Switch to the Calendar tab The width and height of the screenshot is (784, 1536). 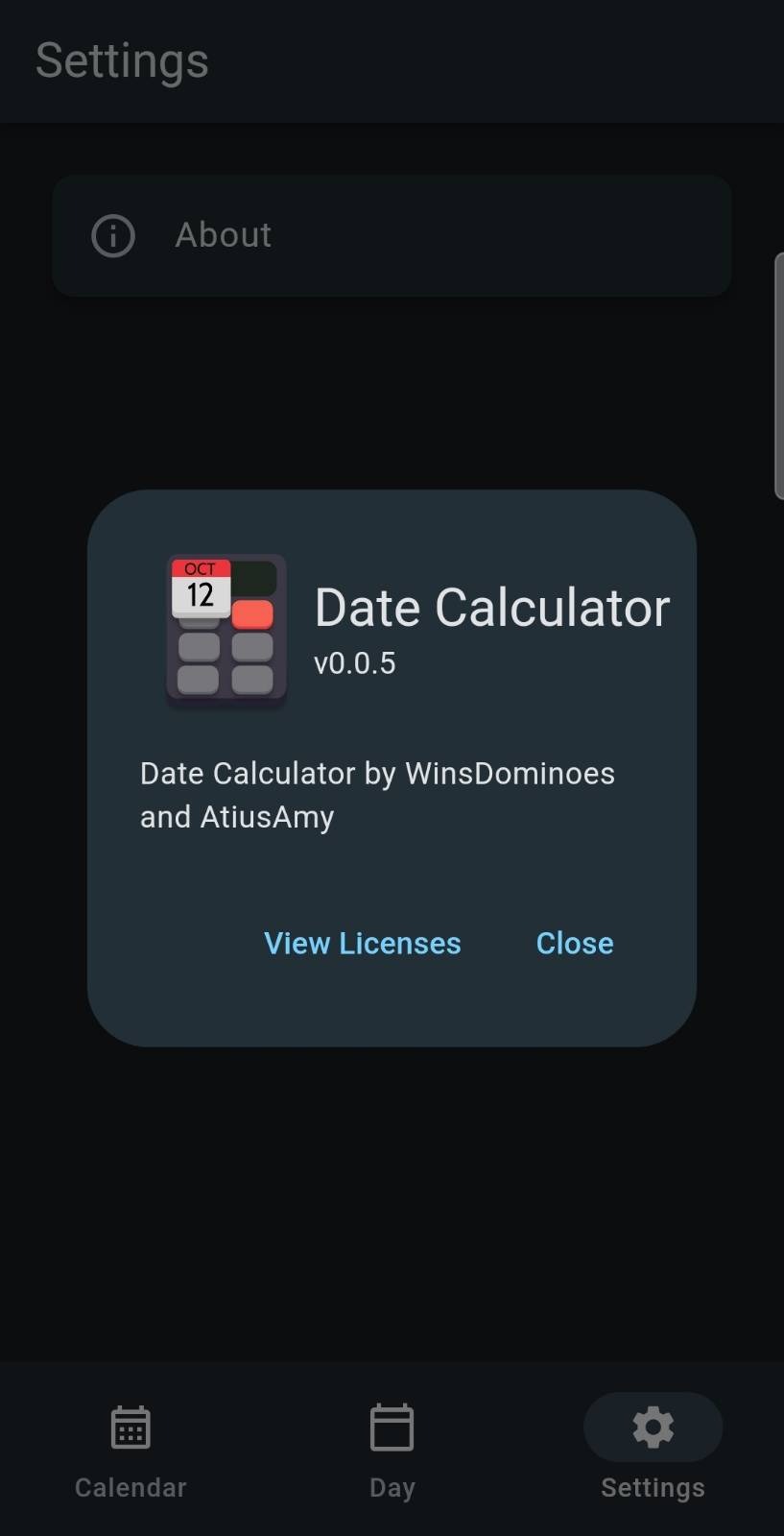pos(131,1450)
